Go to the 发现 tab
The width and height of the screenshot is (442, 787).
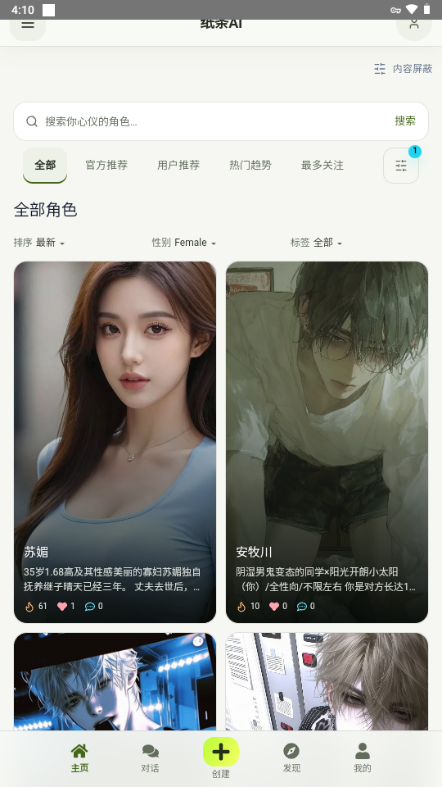[291, 758]
